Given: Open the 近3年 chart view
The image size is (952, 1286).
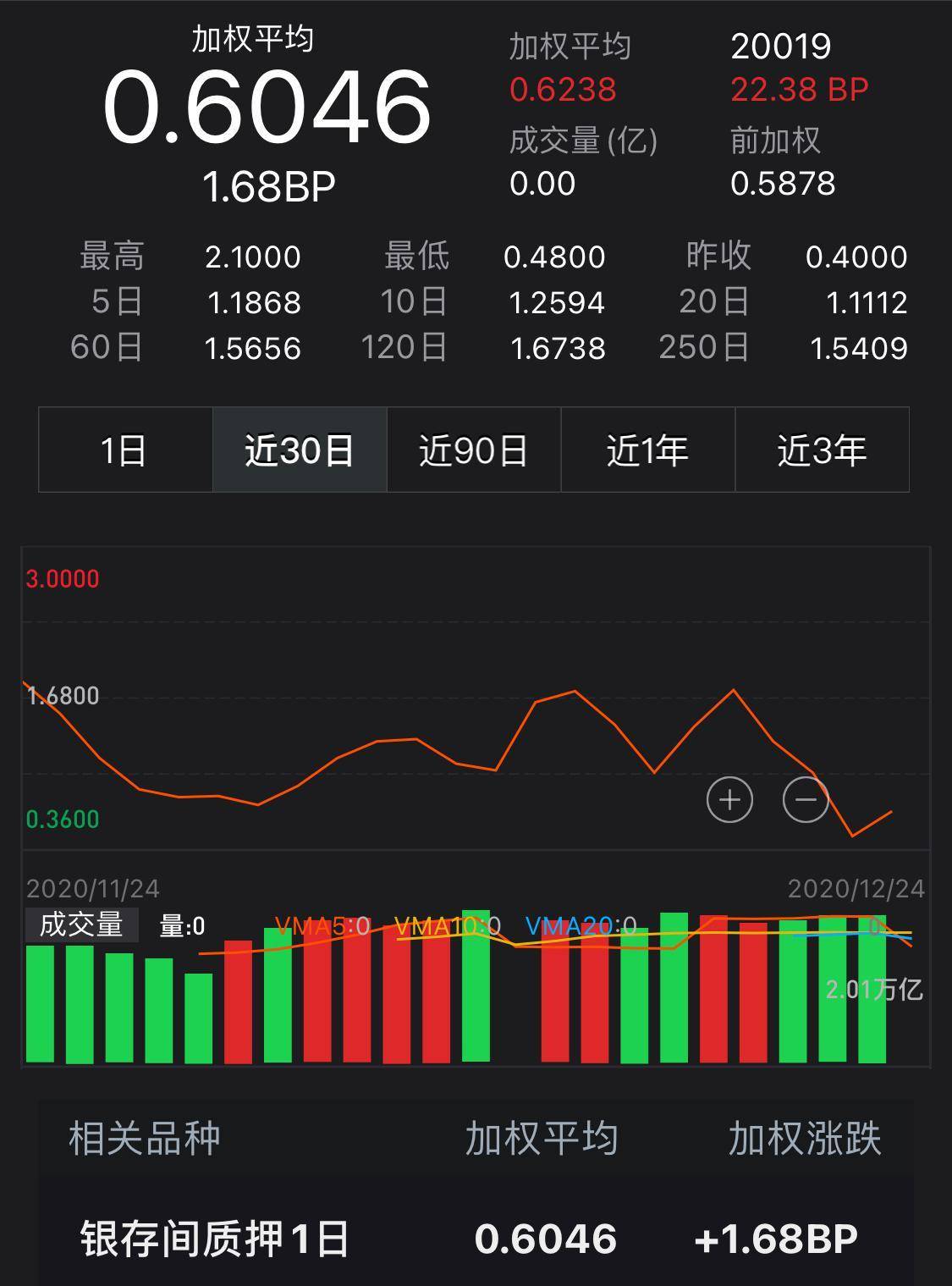Looking at the screenshot, I should [821, 450].
